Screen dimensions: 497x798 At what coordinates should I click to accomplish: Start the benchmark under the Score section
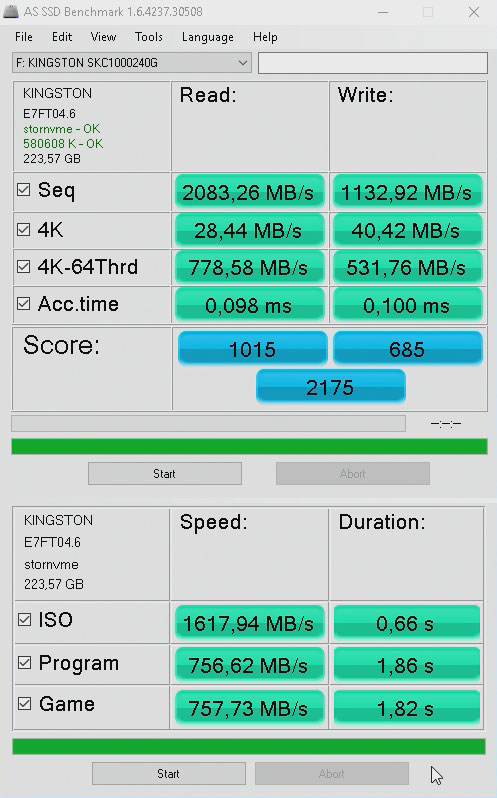165,474
